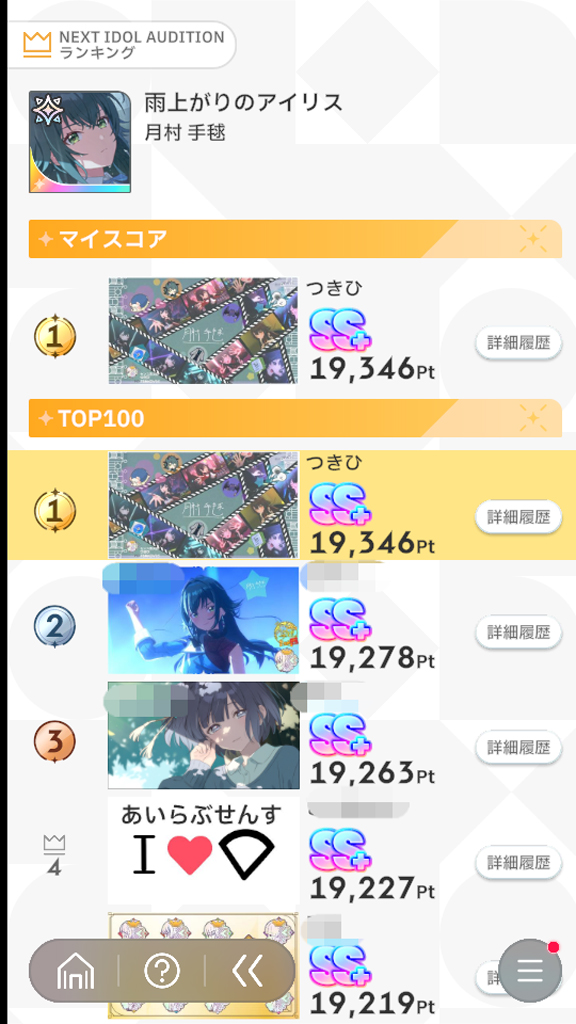Open the hamburger menu button

click(x=530, y=972)
